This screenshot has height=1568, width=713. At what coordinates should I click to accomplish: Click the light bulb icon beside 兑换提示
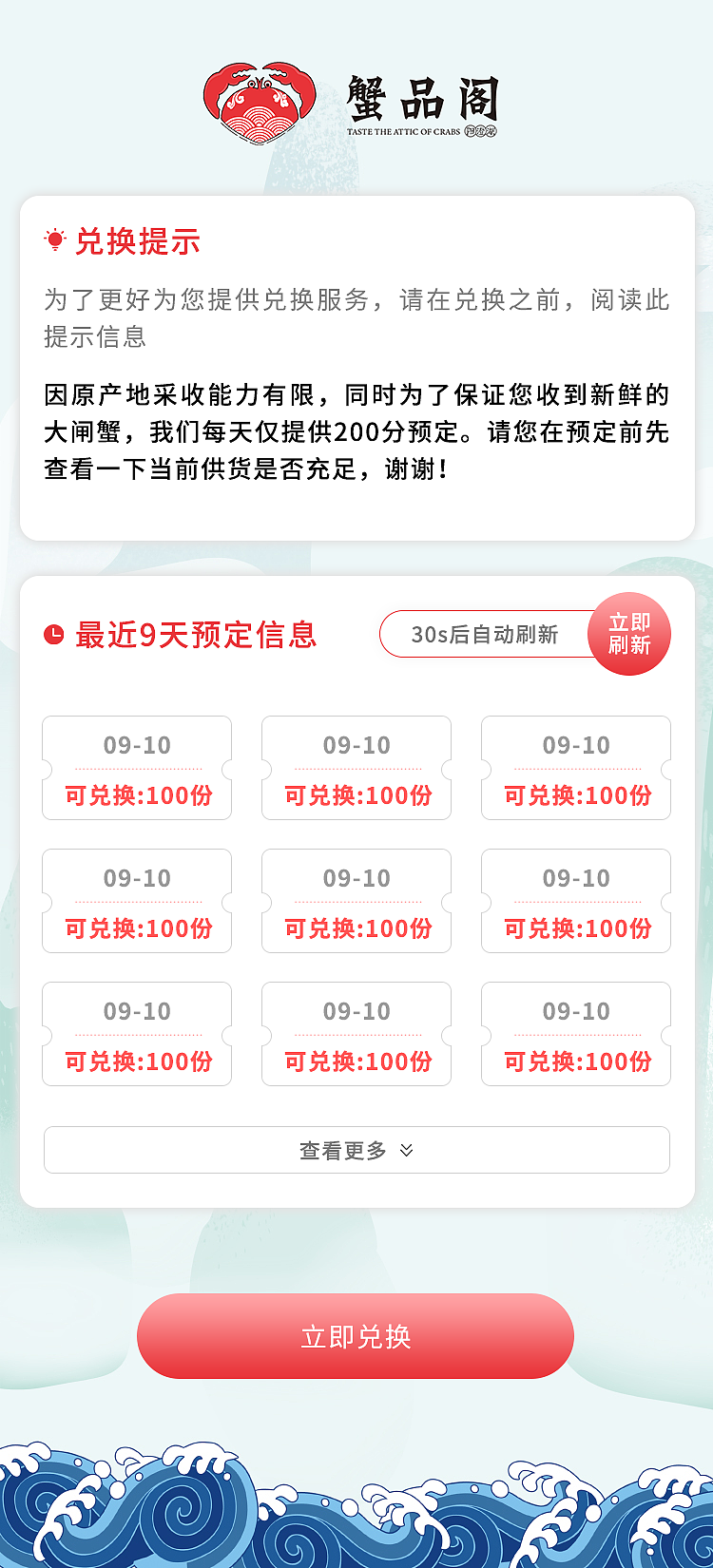click(55, 239)
